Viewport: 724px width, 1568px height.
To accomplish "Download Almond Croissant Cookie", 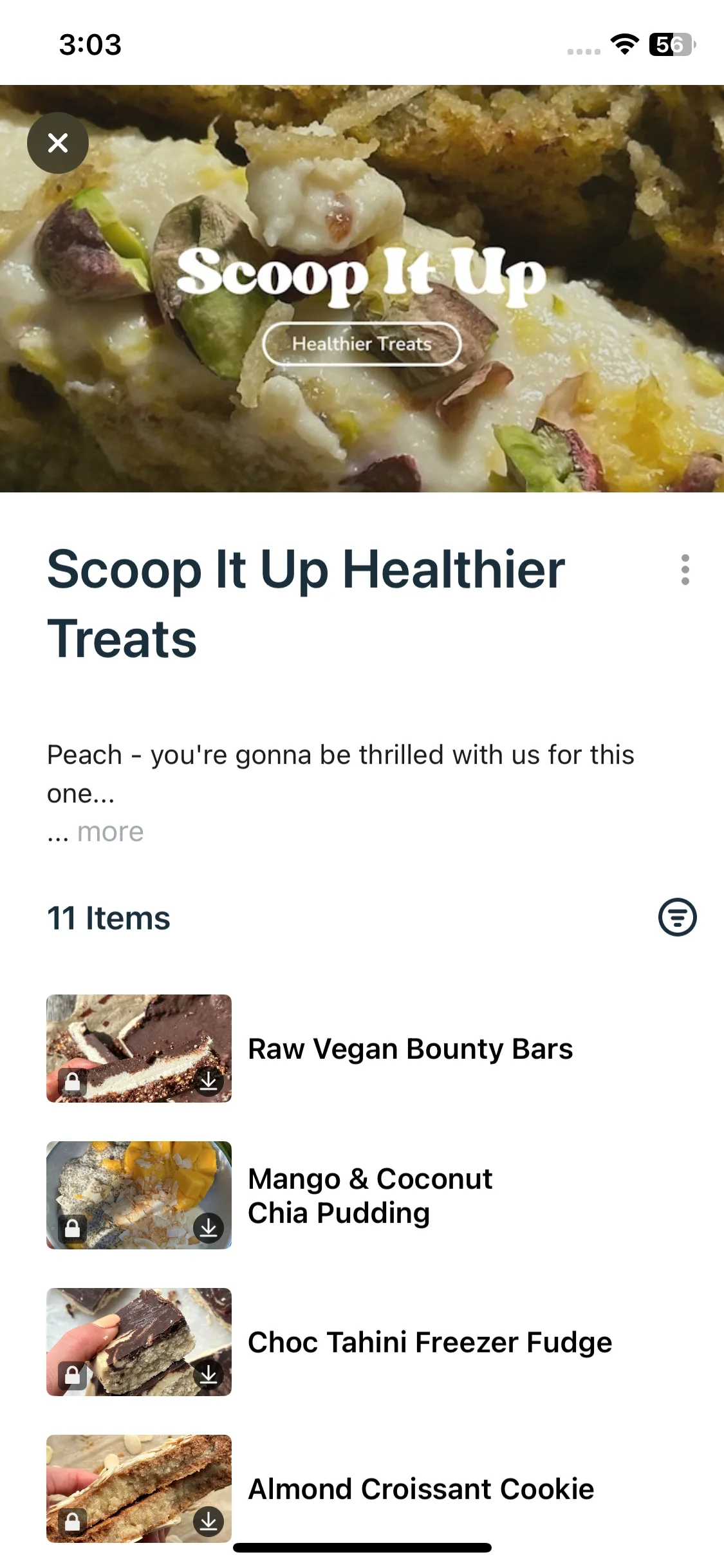I will tap(209, 1522).
